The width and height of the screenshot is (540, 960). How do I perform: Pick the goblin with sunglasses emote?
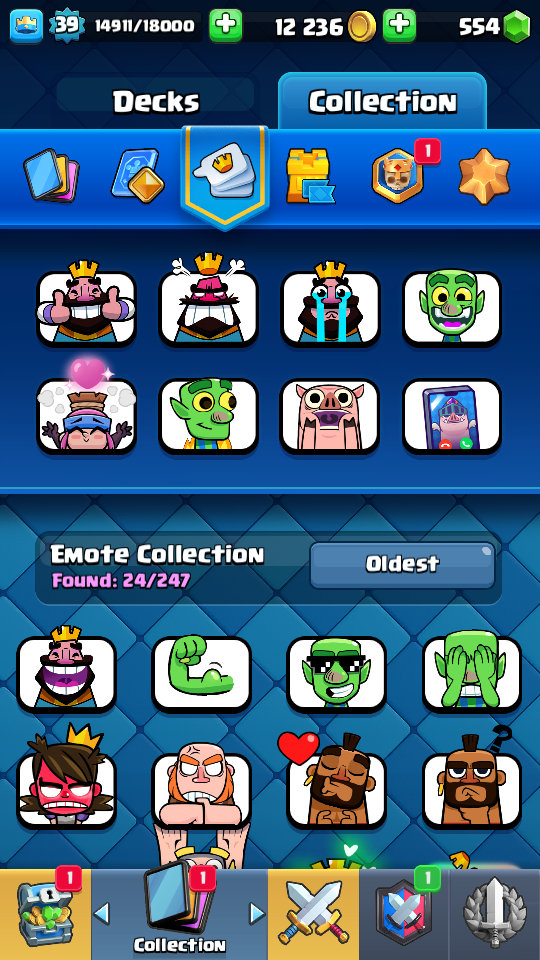337,673
